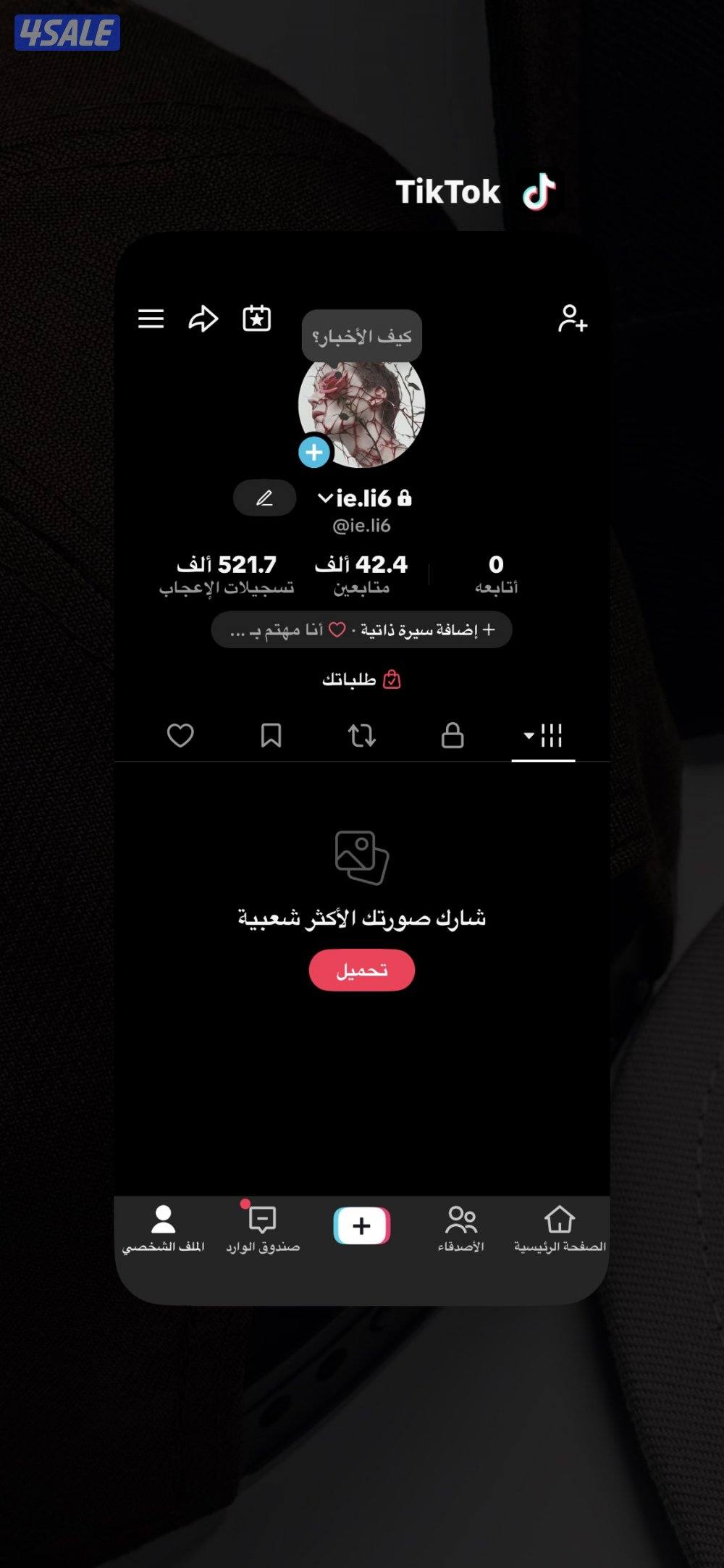The width and height of the screenshot is (724, 1568).
Task: Click the add story plus on profile picture
Action: (x=313, y=453)
